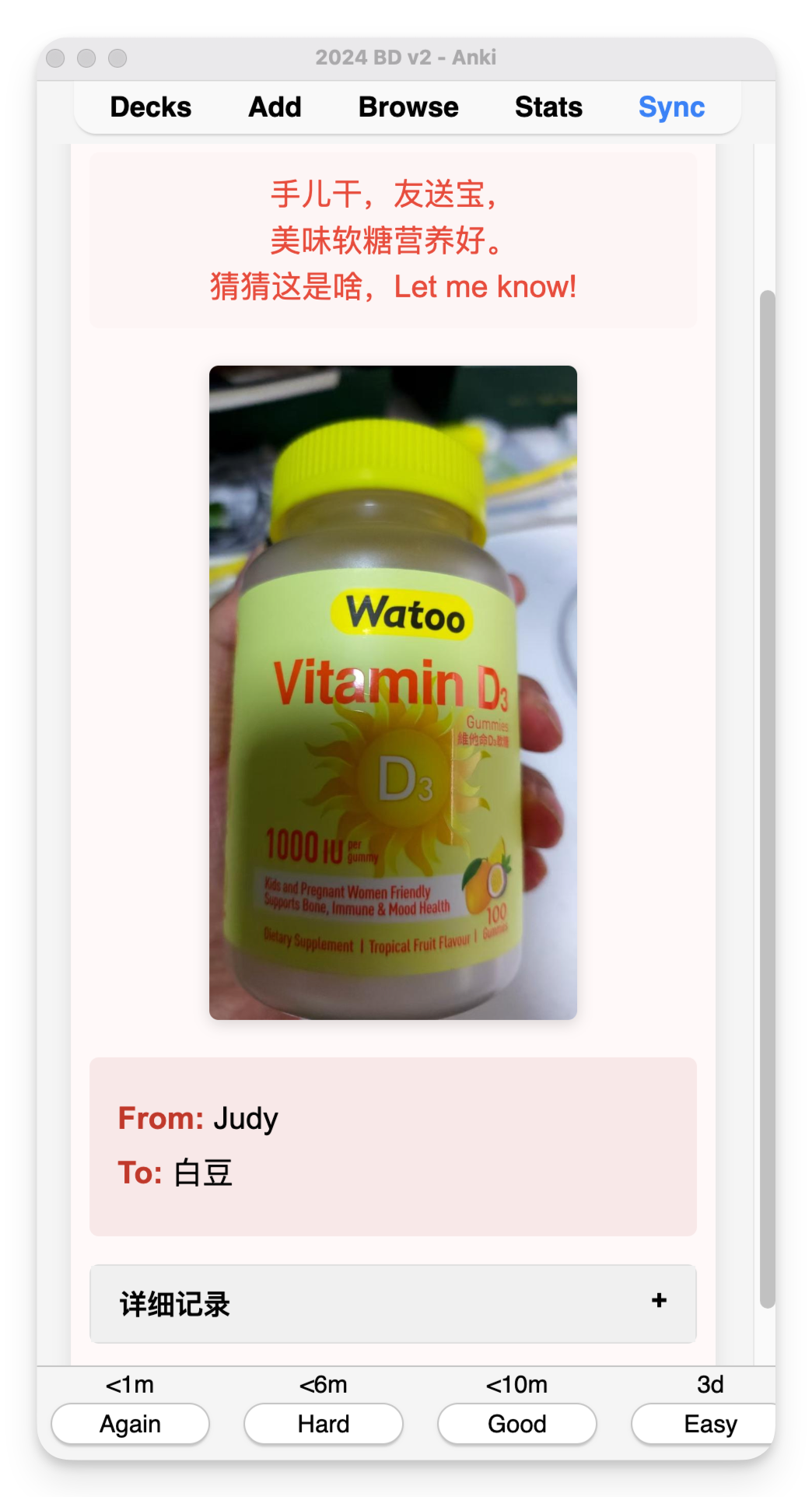Viewport: 812px width, 1497px height.
Task: Rate the card Hard
Action: click(324, 1424)
